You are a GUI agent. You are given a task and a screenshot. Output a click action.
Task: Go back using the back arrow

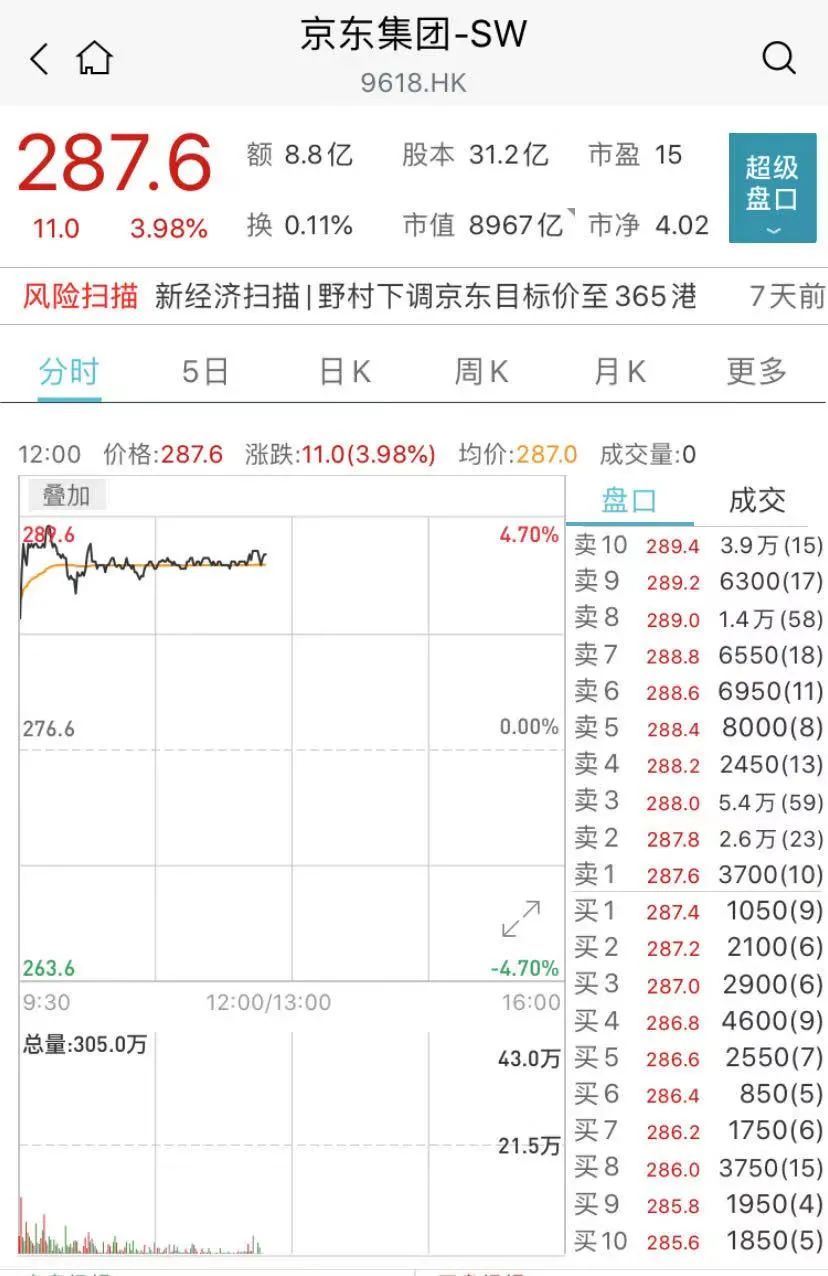pyautogui.click(x=39, y=59)
